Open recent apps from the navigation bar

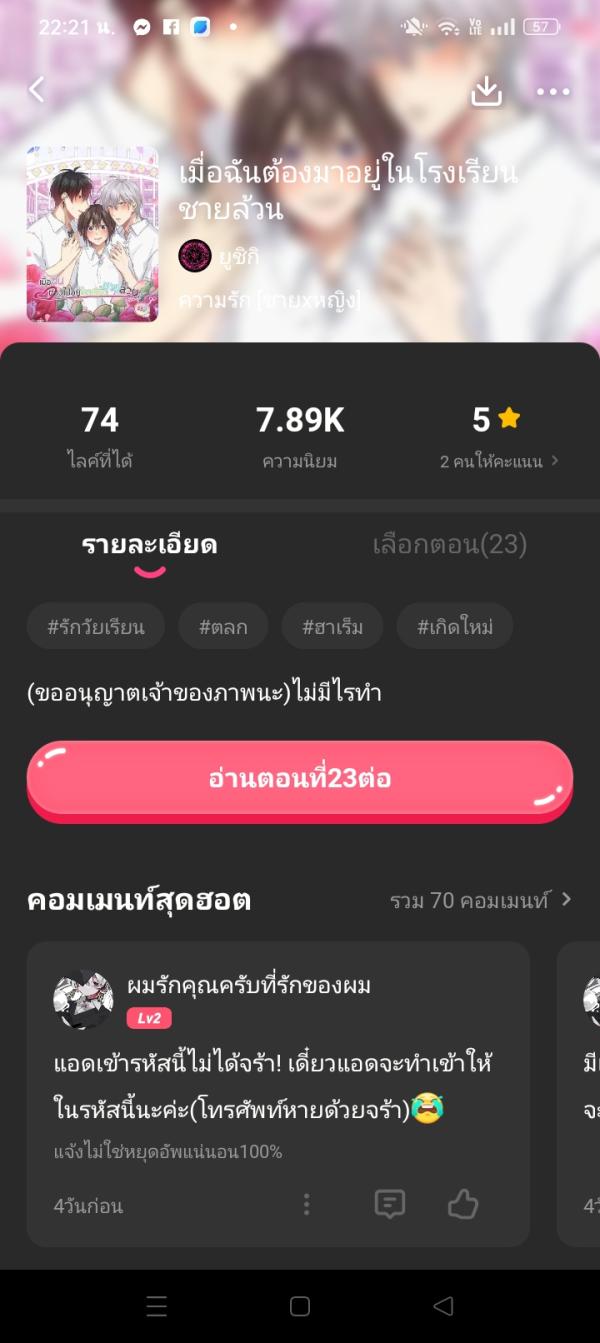pos(156,1306)
